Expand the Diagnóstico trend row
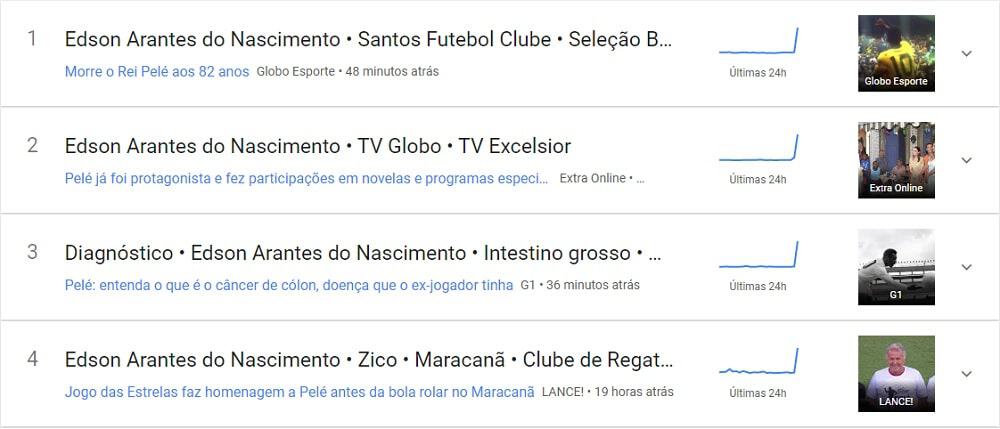1000x429 pixels. tap(966, 267)
